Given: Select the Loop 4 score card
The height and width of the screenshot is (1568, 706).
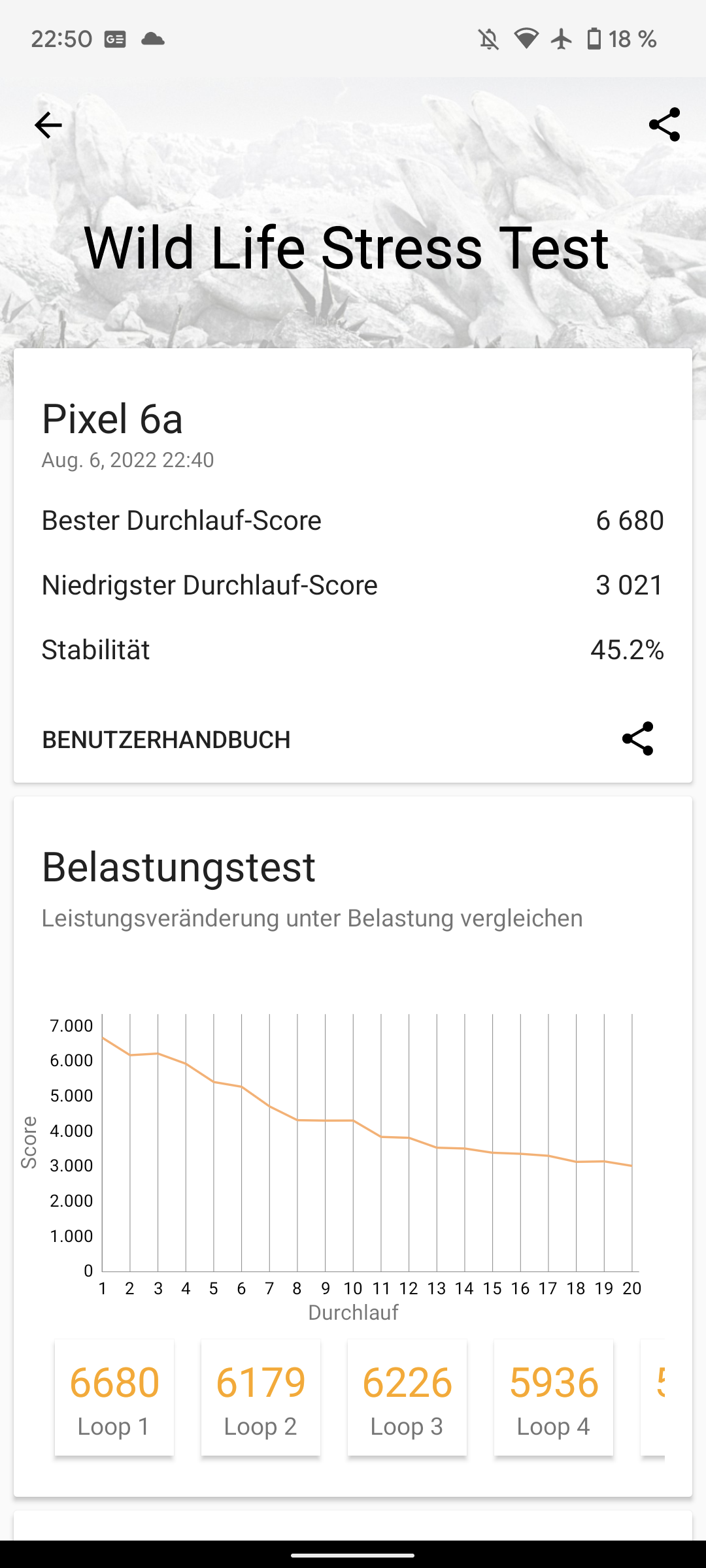Looking at the screenshot, I should [554, 1398].
